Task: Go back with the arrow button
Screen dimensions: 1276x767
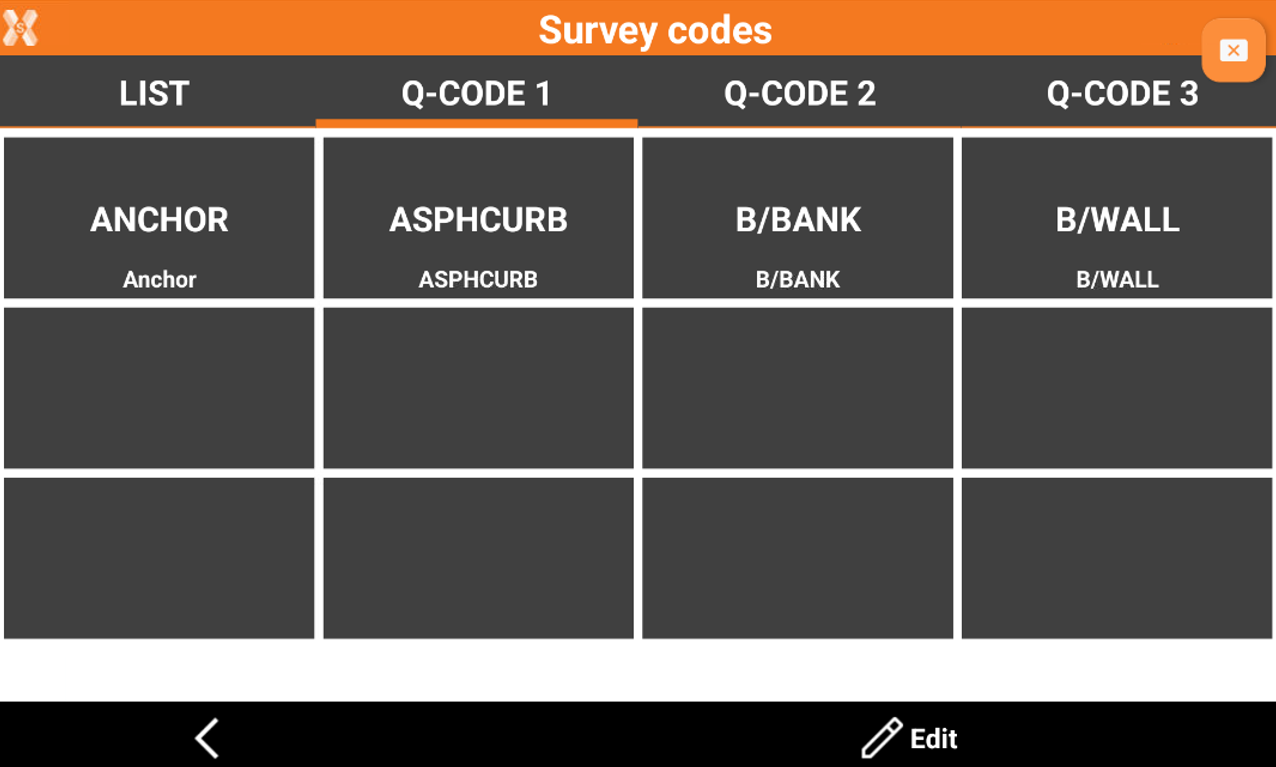Action: pyautogui.click(x=207, y=738)
